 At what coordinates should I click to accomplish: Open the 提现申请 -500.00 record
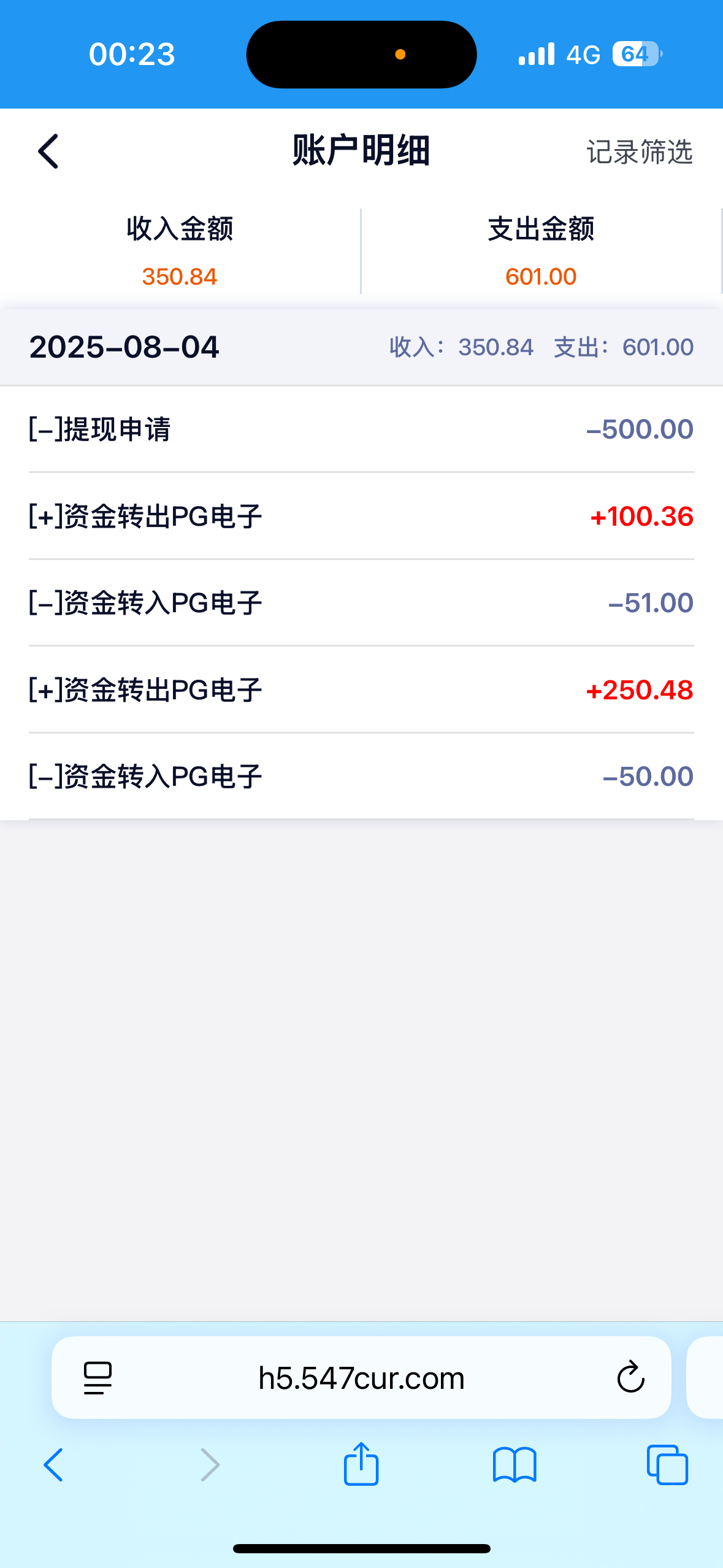point(361,429)
